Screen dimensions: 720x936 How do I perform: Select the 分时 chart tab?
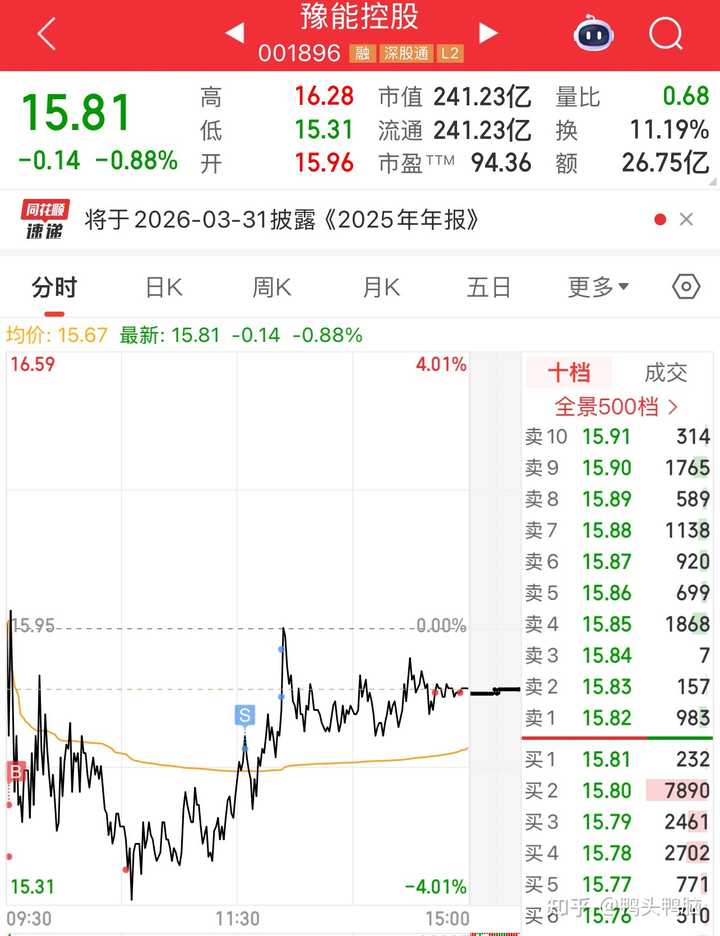[54, 288]
